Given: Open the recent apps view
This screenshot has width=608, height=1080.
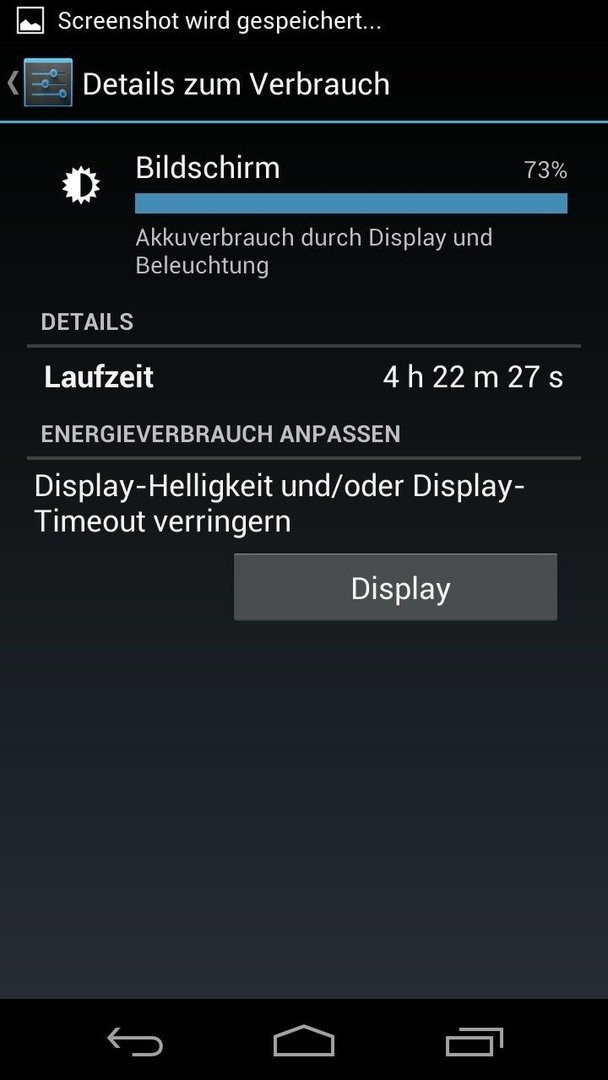Looking at the screenshot, I should tap(473, 1041).
